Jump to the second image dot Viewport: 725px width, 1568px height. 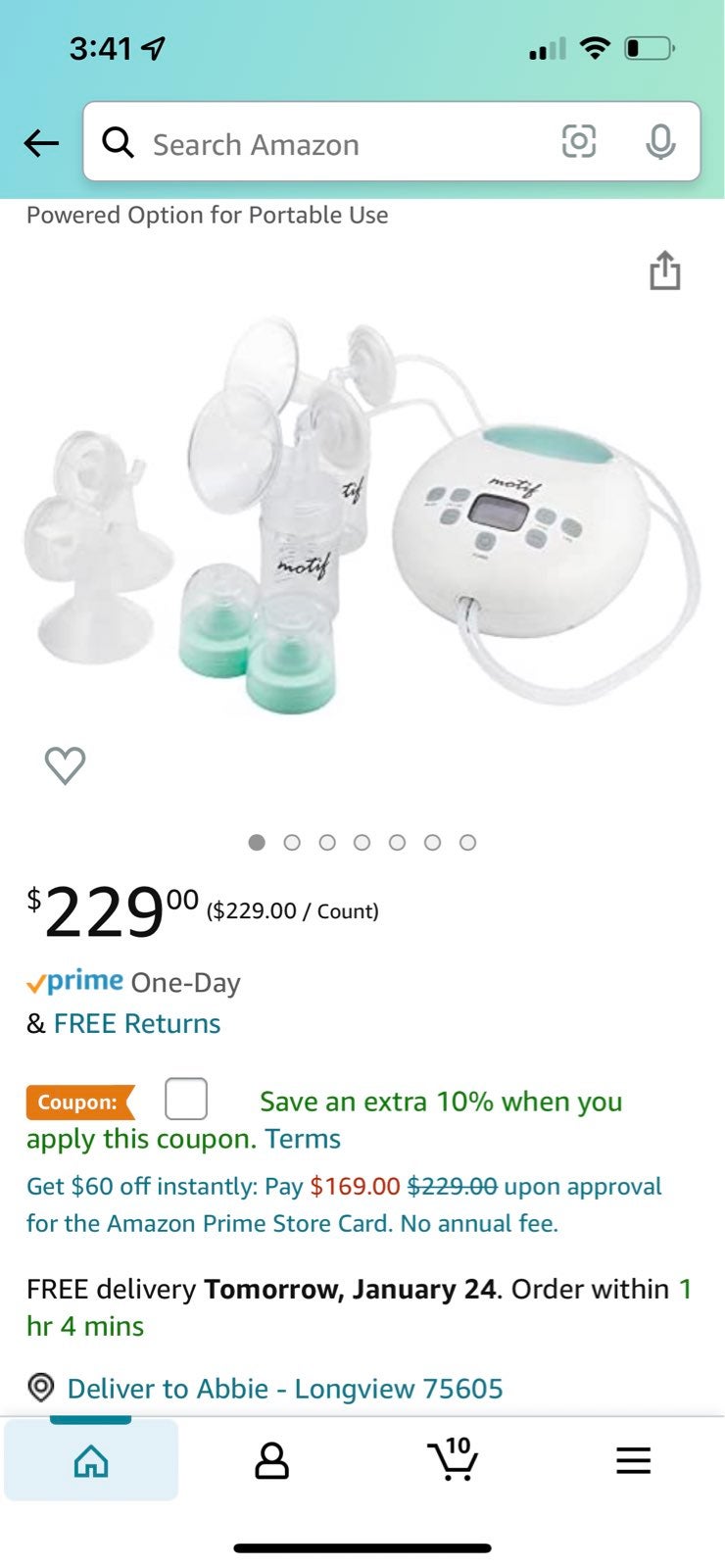tap(292, 842)
